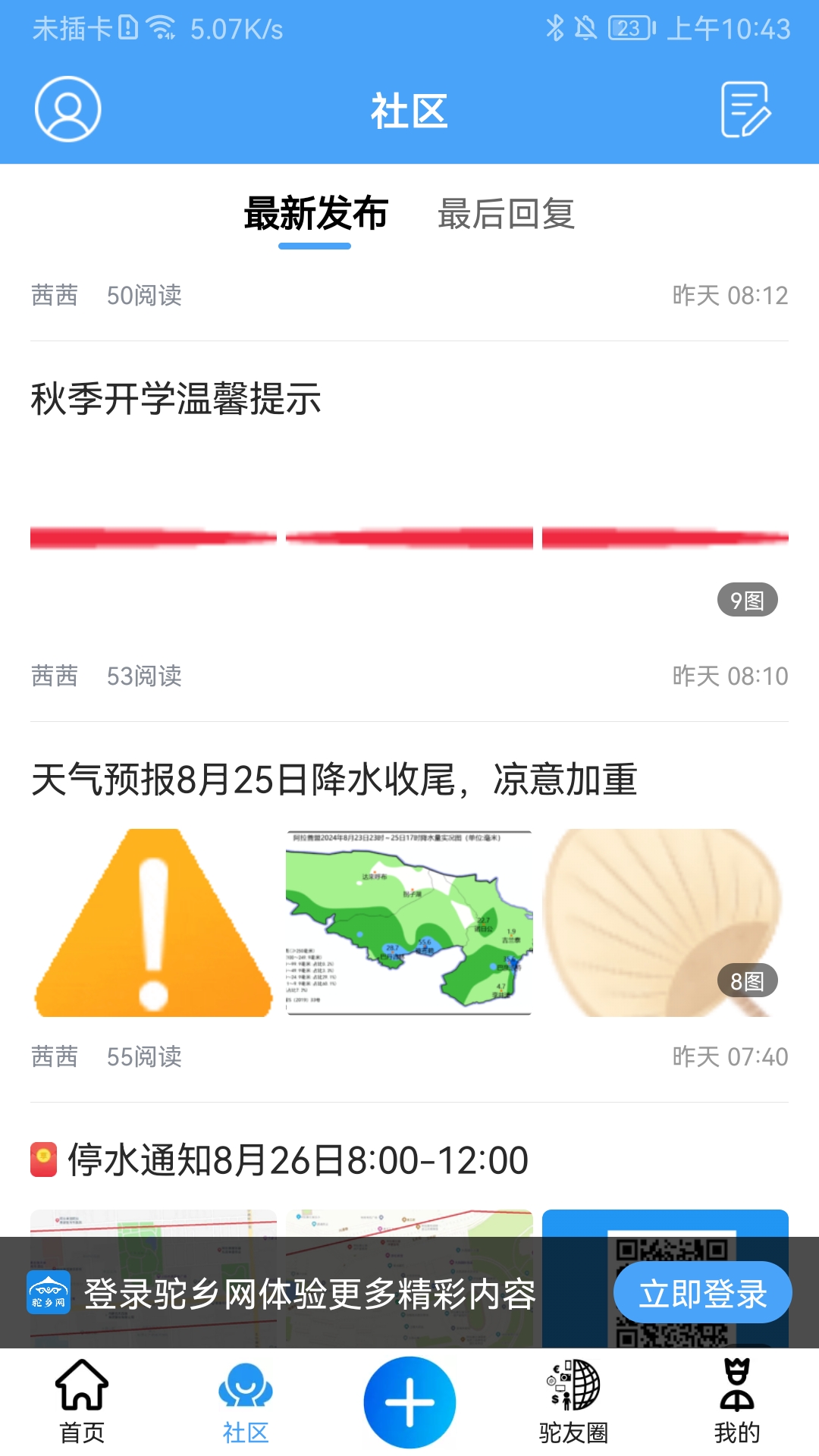Select the 社区 bottom tab
The height and width of the screenshot is (1456, 819).
click(x=246, y=1401)
